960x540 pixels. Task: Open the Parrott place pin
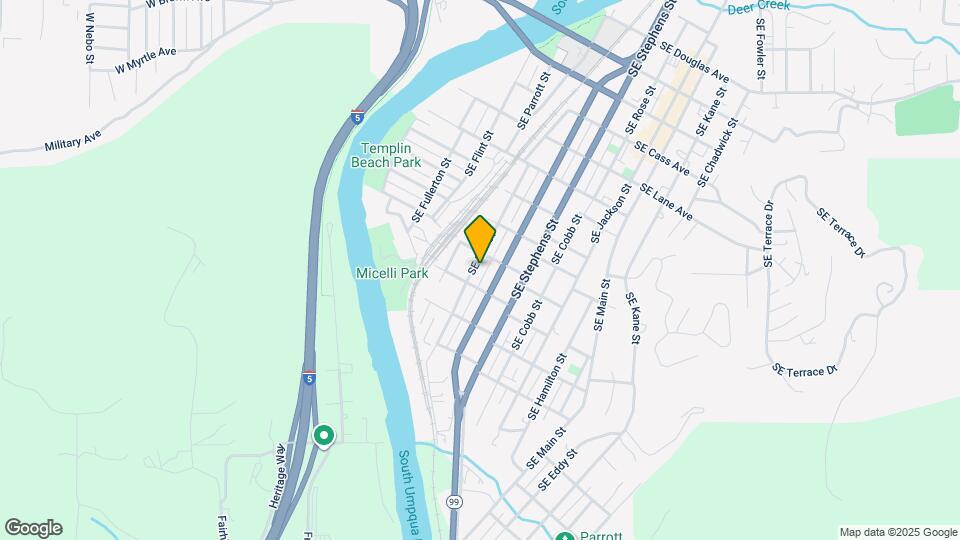pos(564,536)
